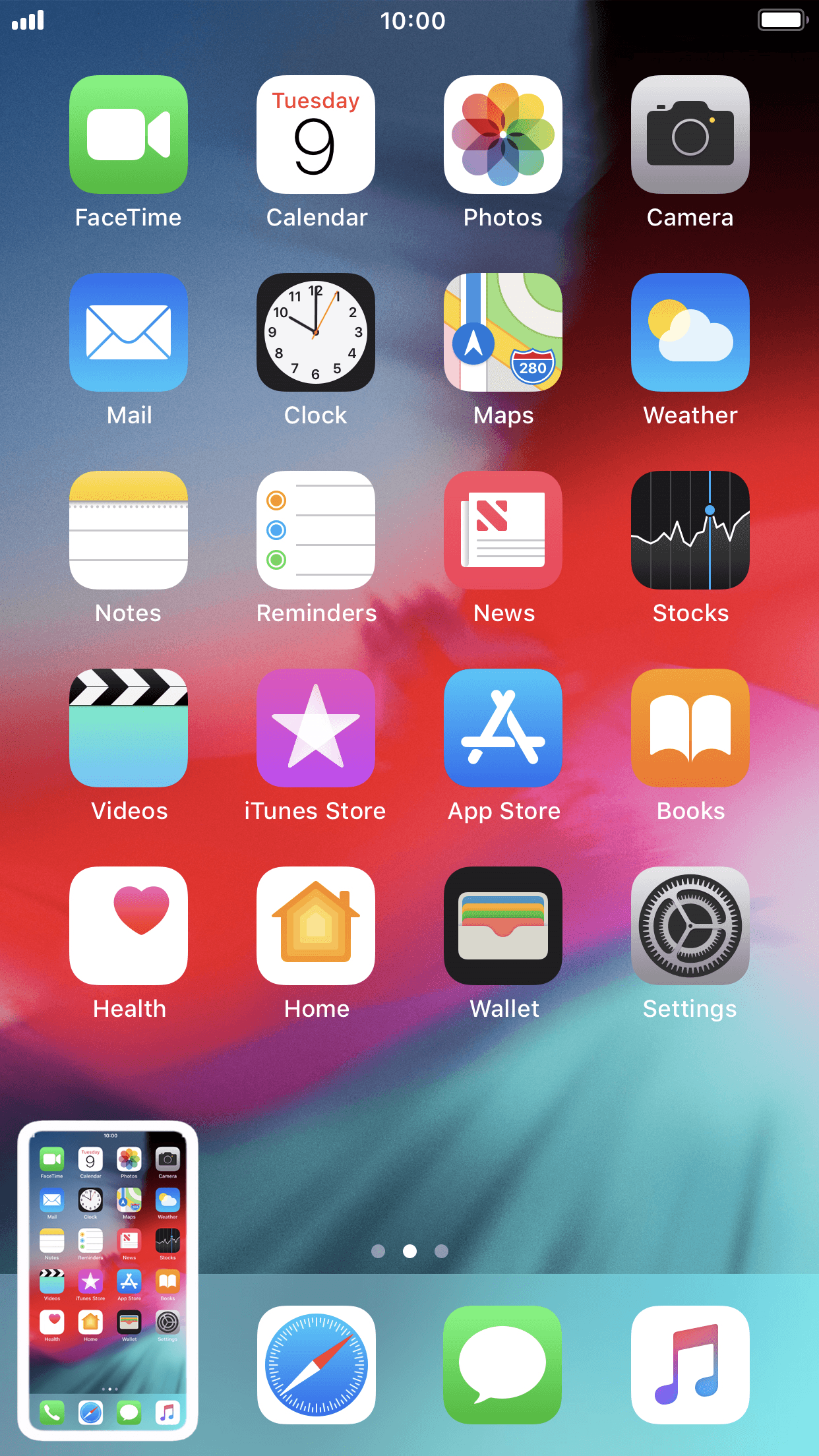Screen dimensions: 819x1456
Task: Launch the Calendar showing Tuesday 9
Action: (316, 135)
